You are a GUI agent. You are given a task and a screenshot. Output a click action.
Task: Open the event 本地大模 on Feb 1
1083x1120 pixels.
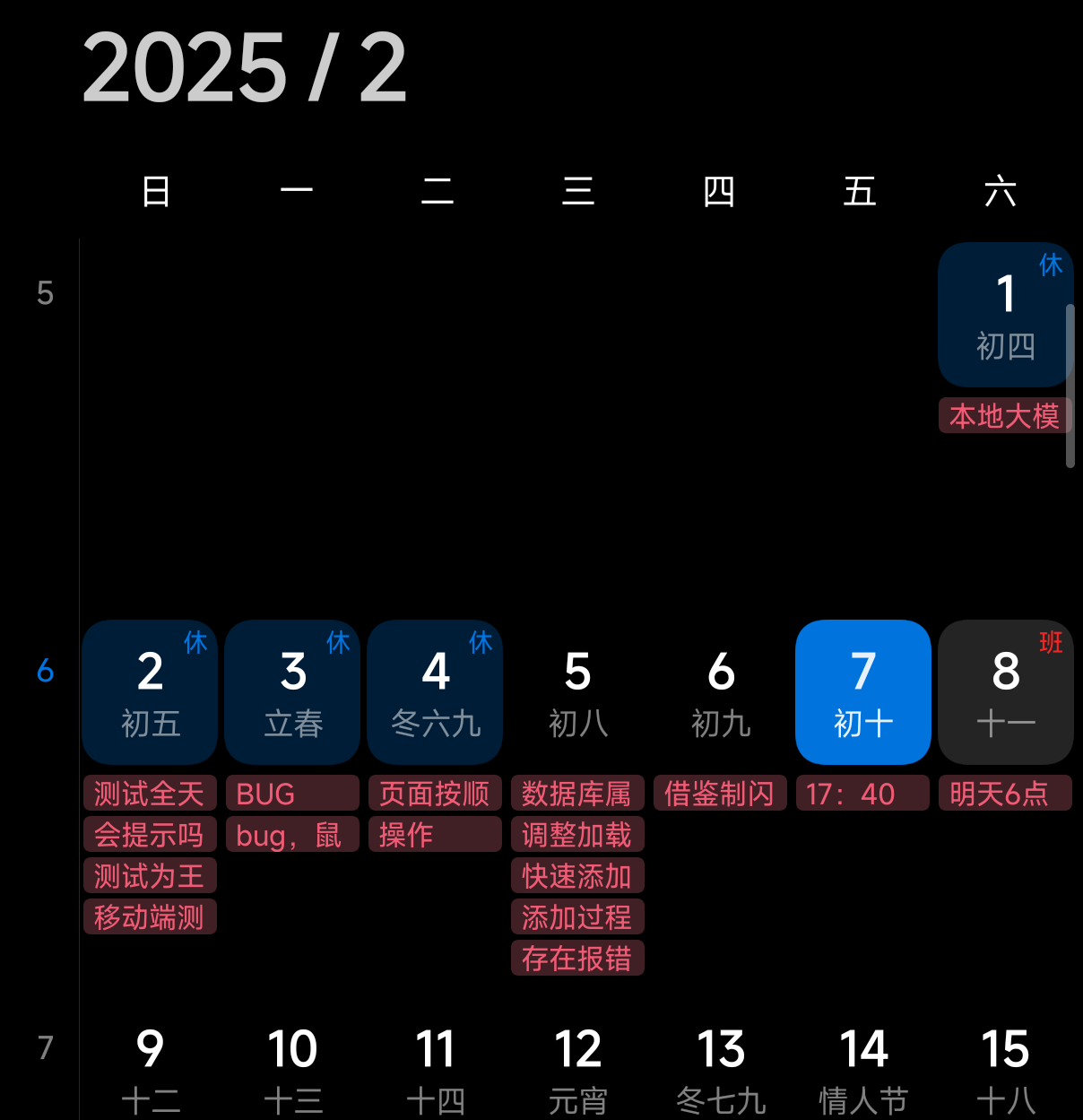(x=1004, y=416)
